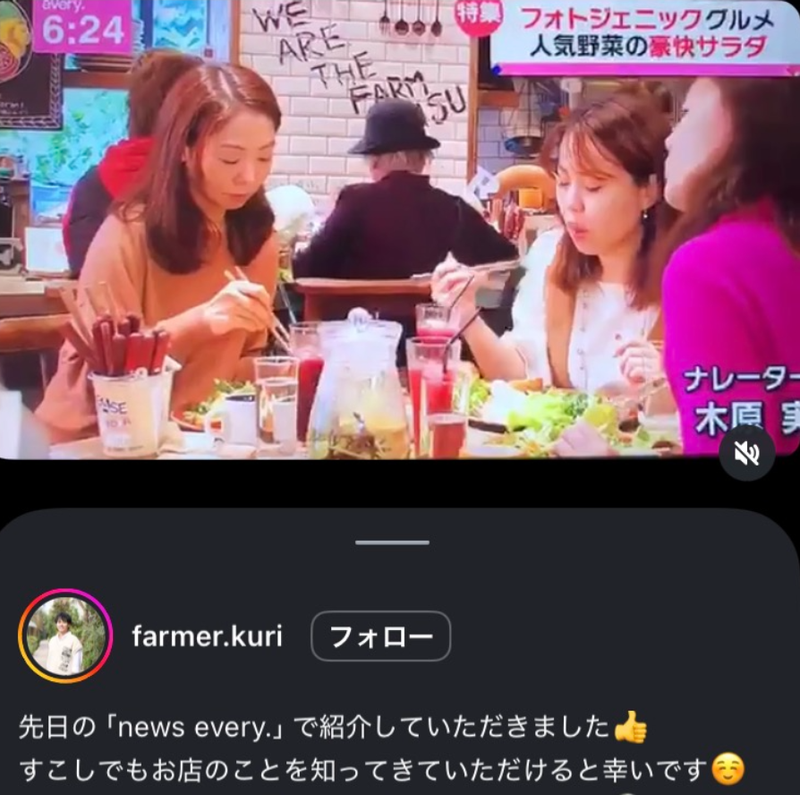The image size is (800, 795).
Task: Open farmer.kuri's profile picture
Action: (x=65, y=637)
